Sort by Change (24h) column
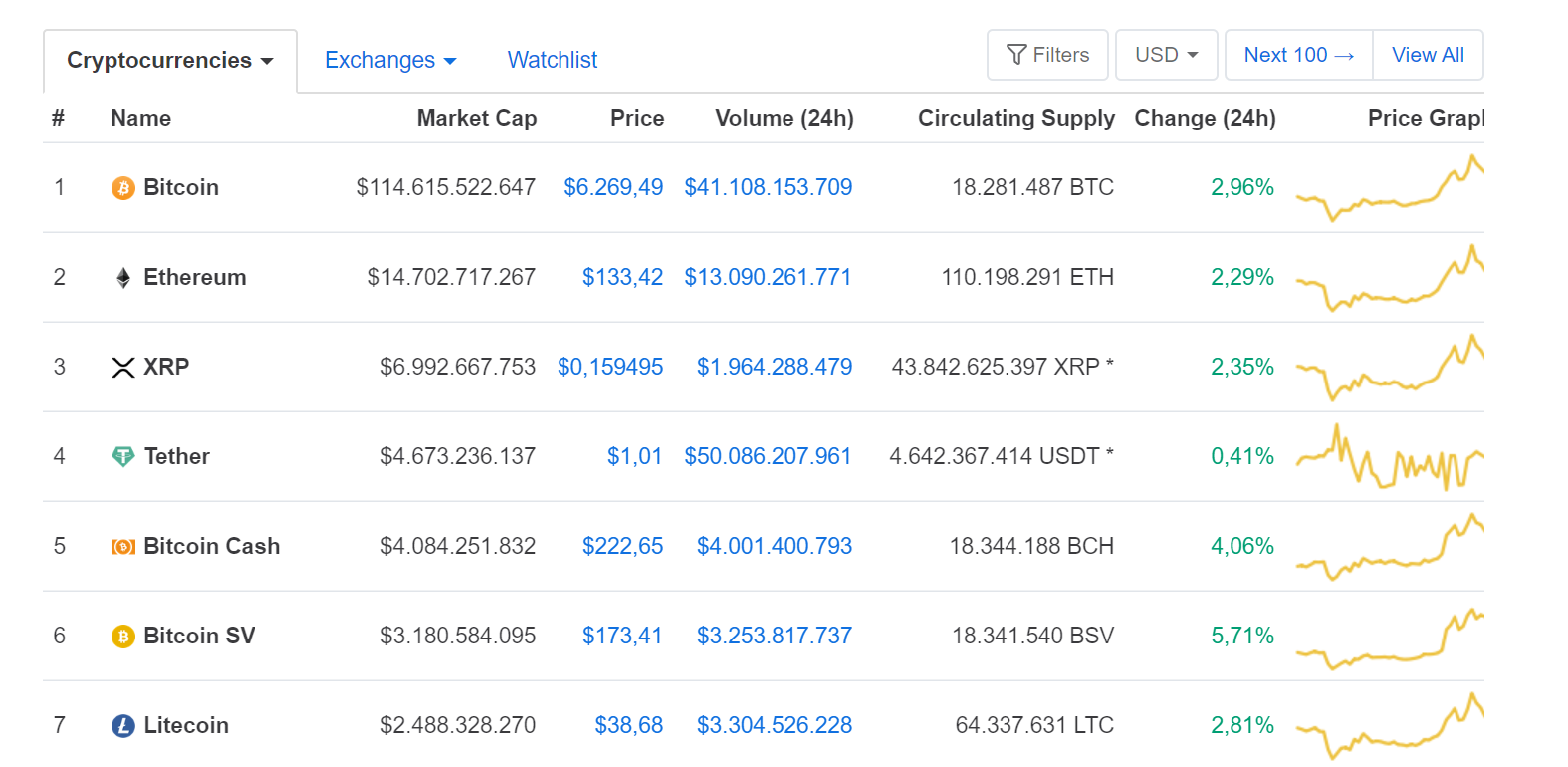This screenshot has width=1568, height=767. (x=1205, y=119)
